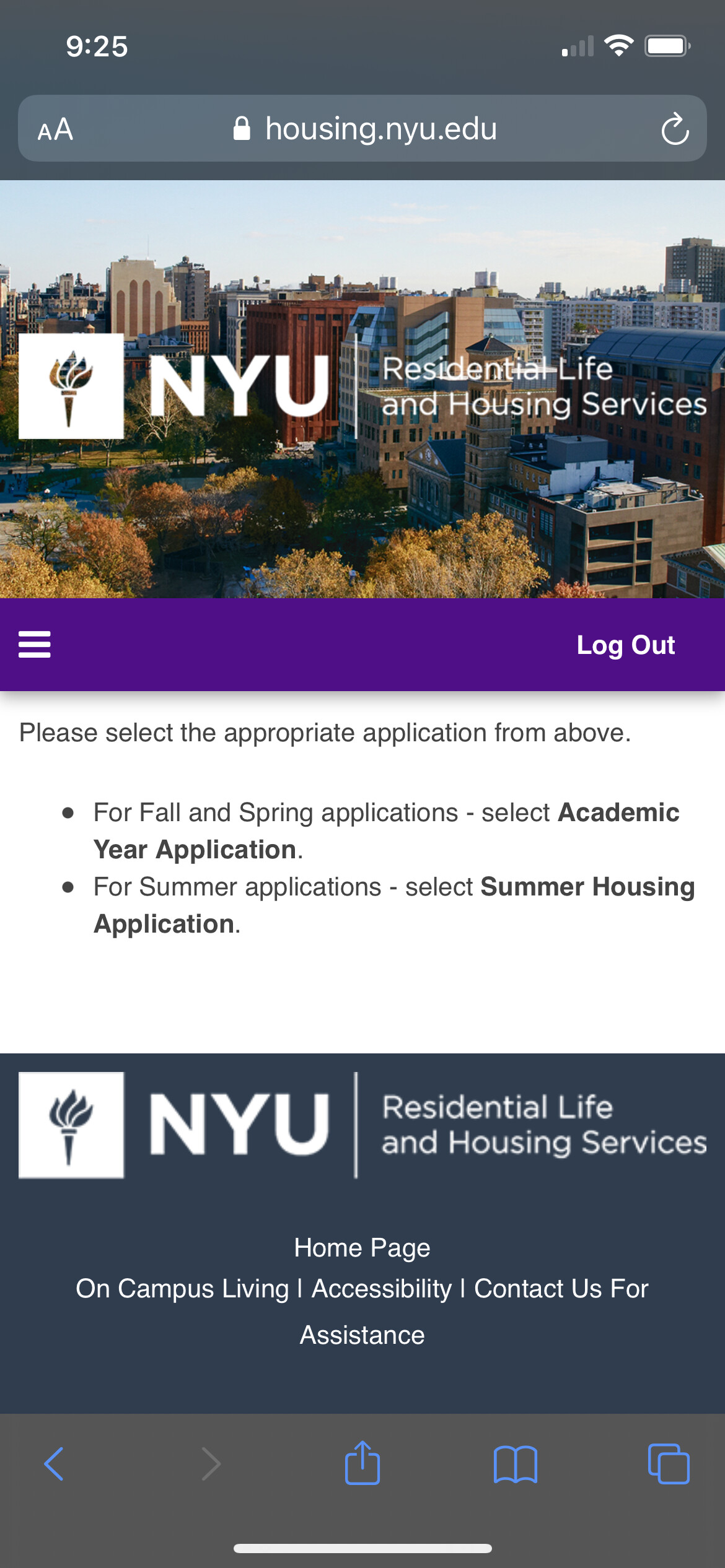Visit the On Campus Living link

[182, 1289]
